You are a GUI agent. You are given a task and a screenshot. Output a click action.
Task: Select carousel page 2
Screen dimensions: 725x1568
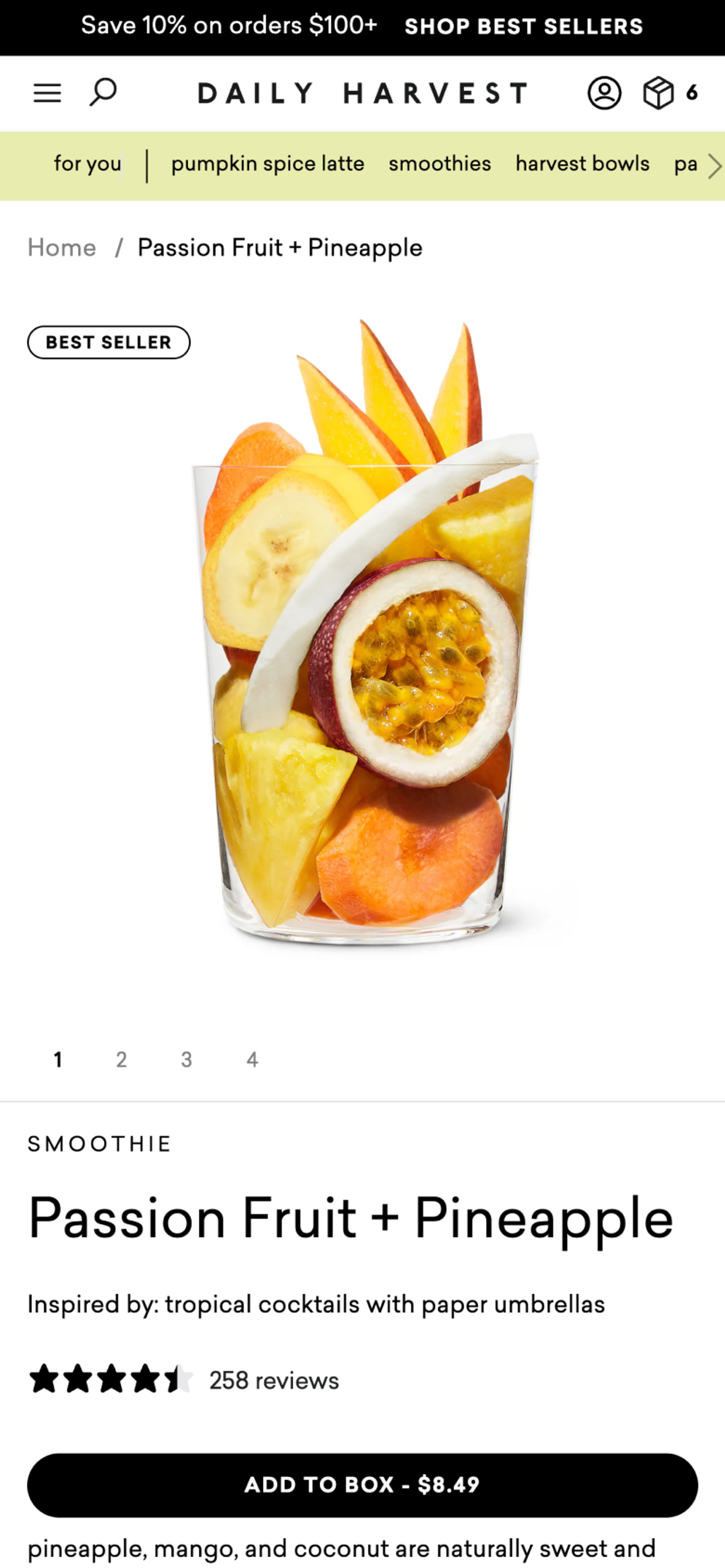click(x=123, y=1059)
